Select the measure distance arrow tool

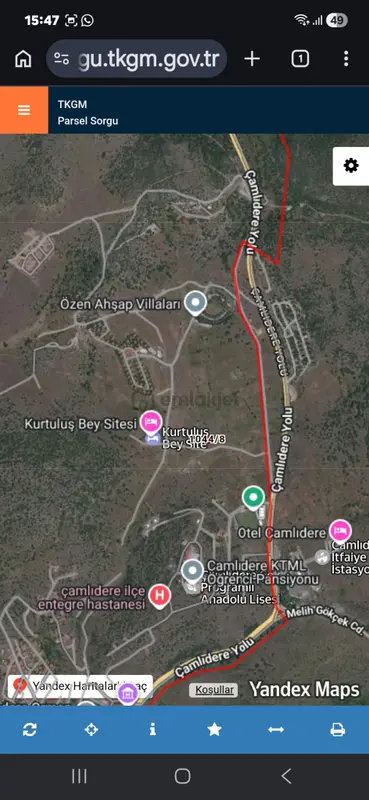click(x=276, y=730)
